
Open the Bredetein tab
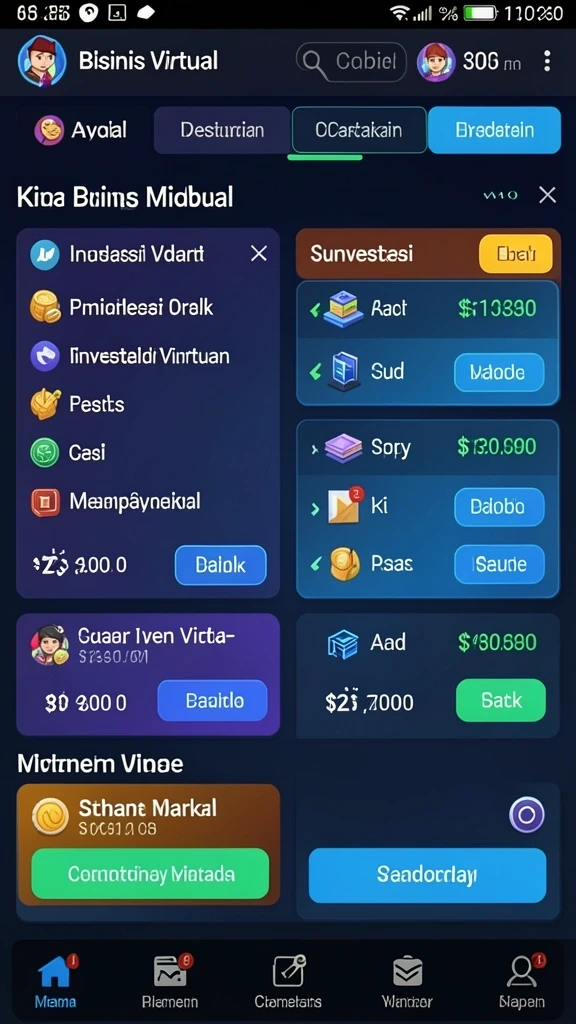[494, 130]
